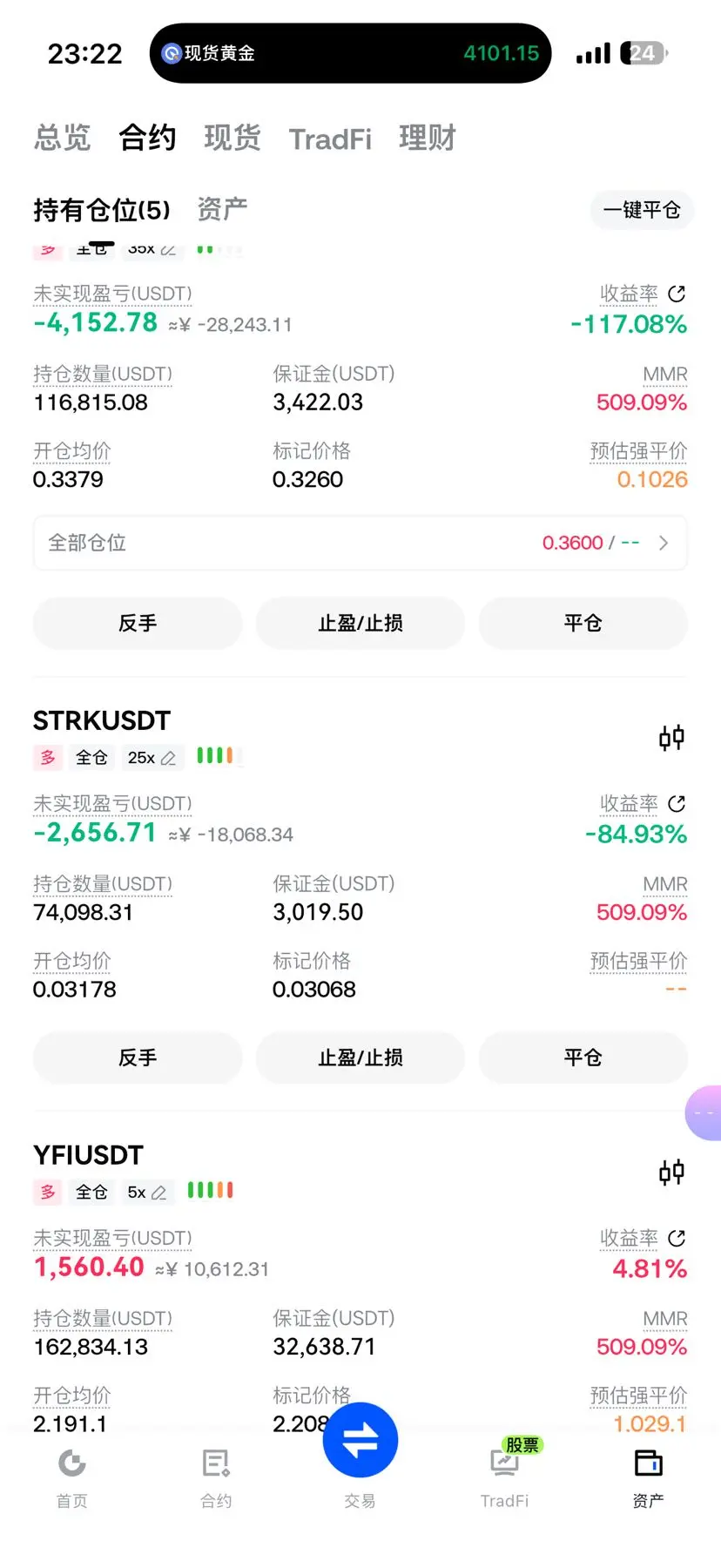Image resolution: width=721 pixels, height=1568 pixels.
Task: Set 止盈/止损 for the STRKUSDT position
Action: (360, 1058)
